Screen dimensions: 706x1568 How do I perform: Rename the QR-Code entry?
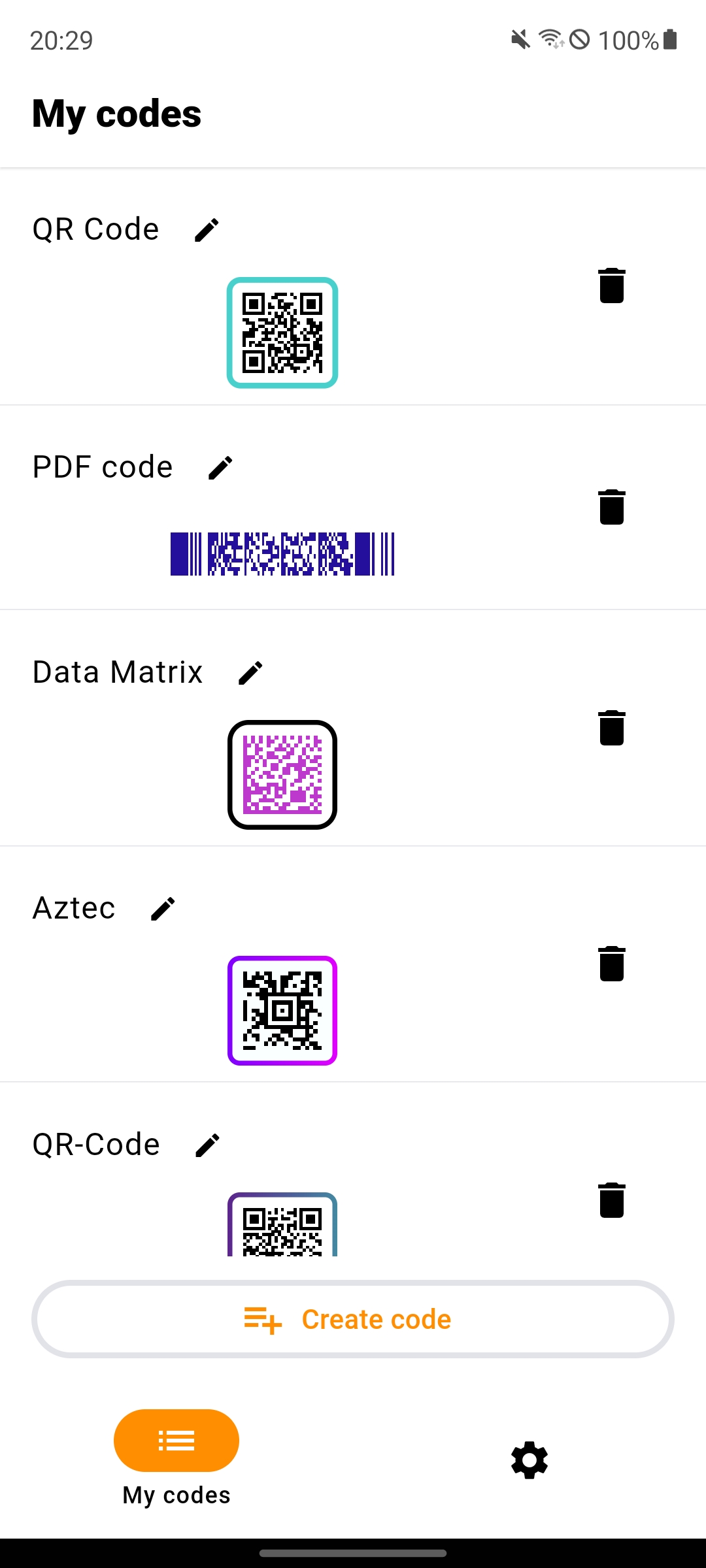(x=207, y=1145)
